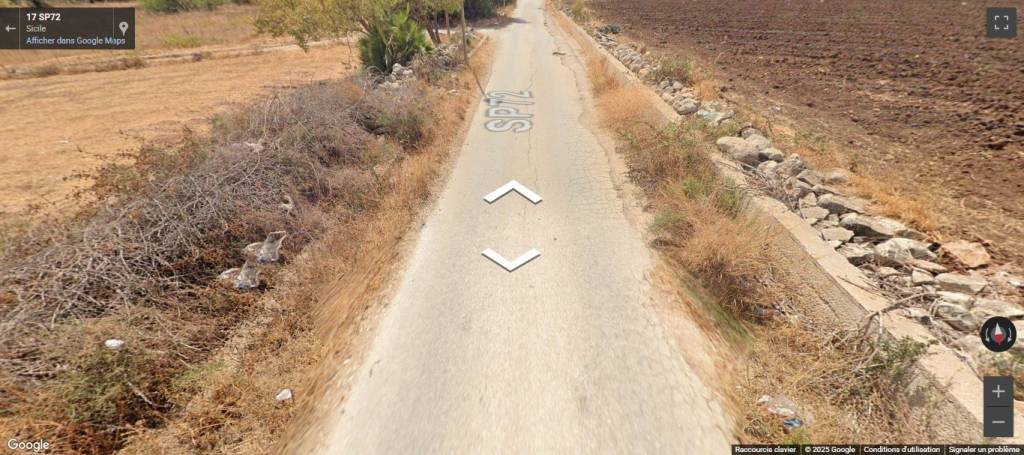This screenshot has width=1024, height=455.
Task: Open 'Conditions d'utilisation' link
Action: (901, 450)
